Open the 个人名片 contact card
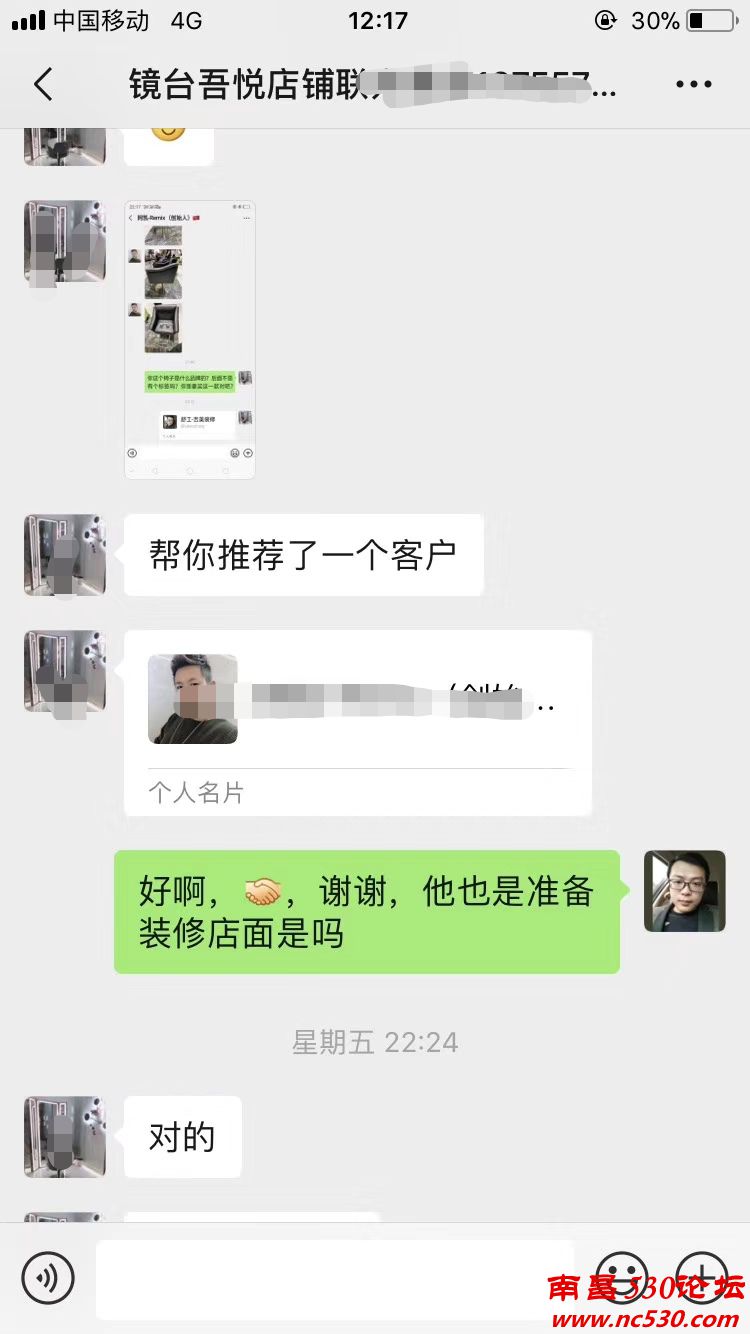This screenshot has height=1334, width=750. point(357,722)
